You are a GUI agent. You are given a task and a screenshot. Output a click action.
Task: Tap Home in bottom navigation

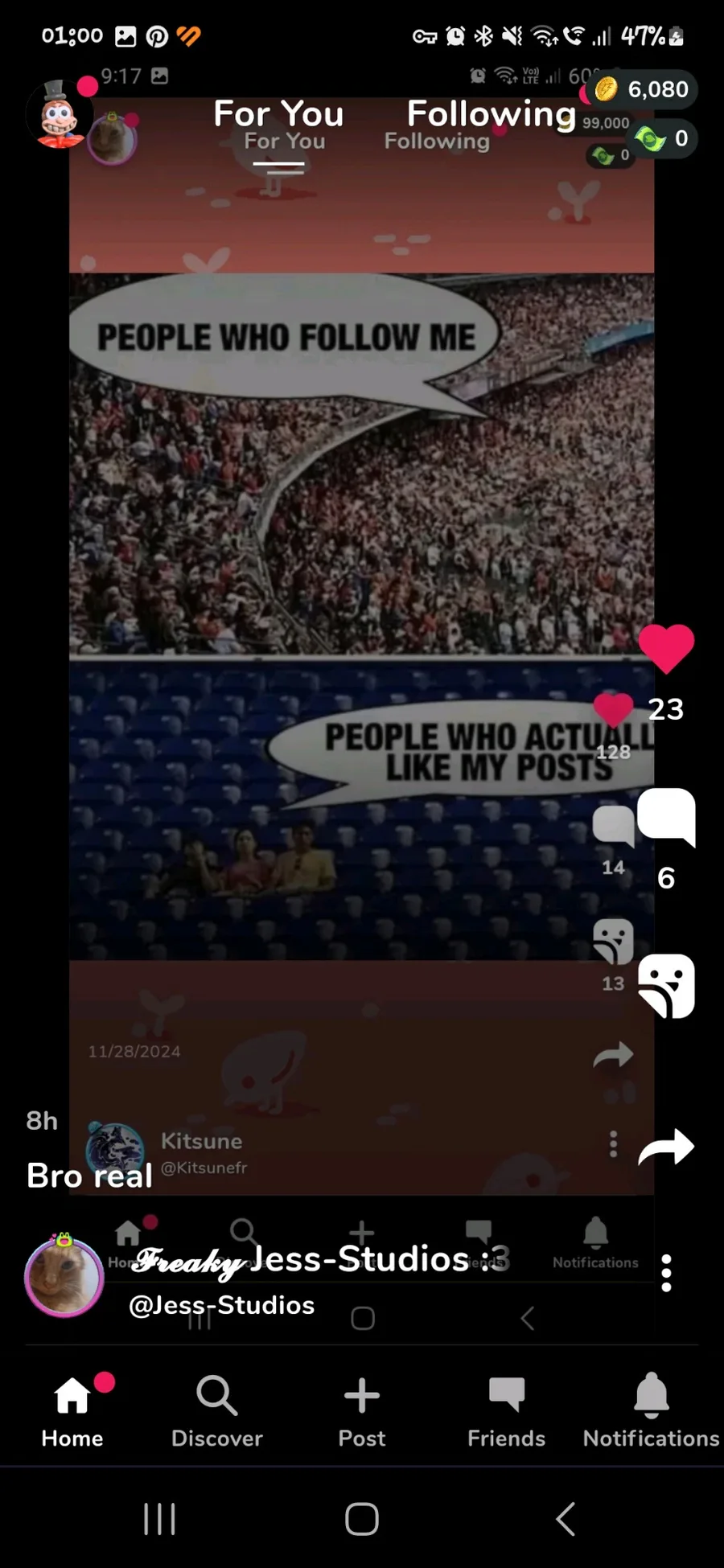point(72,1411)
